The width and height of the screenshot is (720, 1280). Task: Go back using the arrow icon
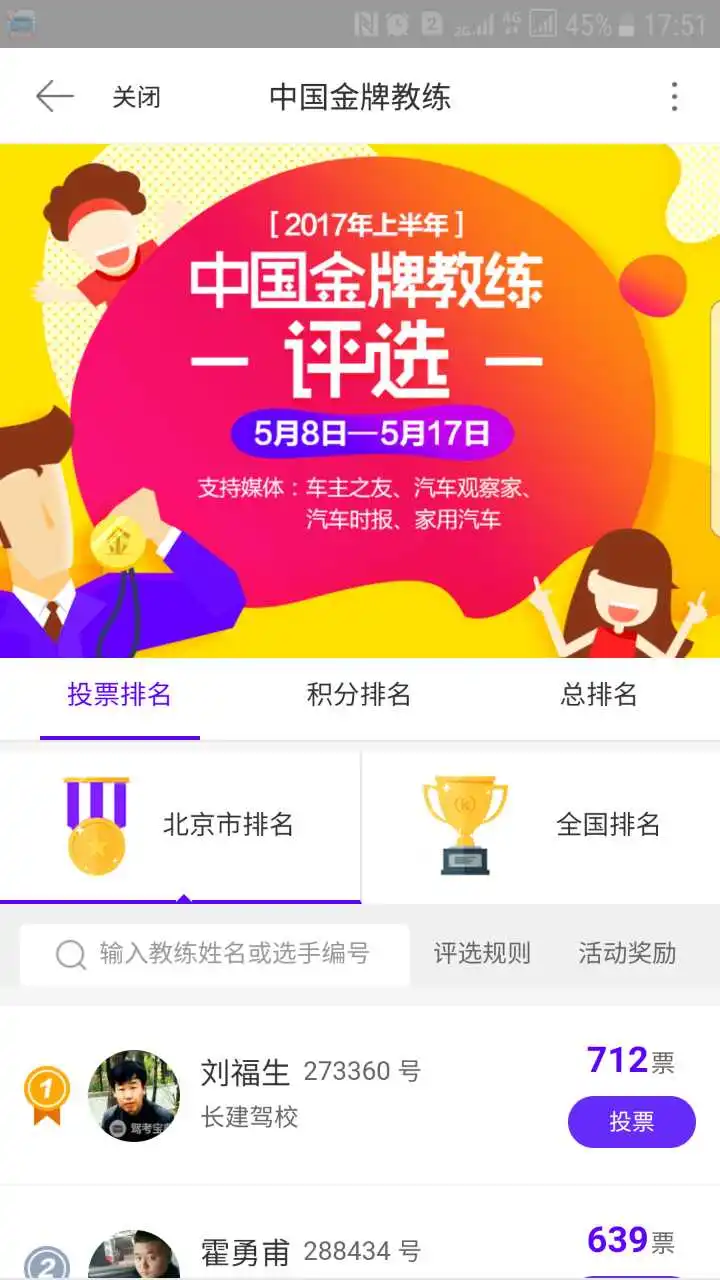click(54, 96)
